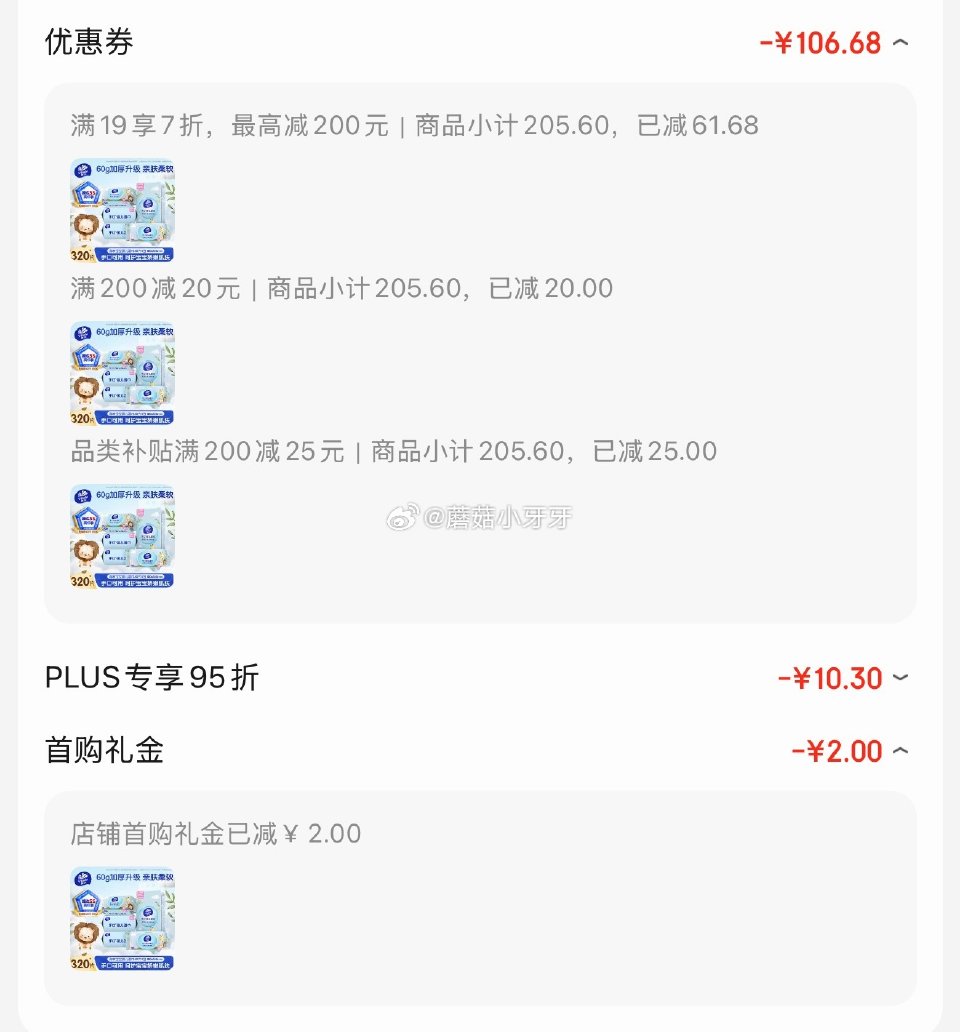Screen dimensions: 960x1032
Task: View the wipes product image under 满200减20元
Action: click(x=122, y=373)
